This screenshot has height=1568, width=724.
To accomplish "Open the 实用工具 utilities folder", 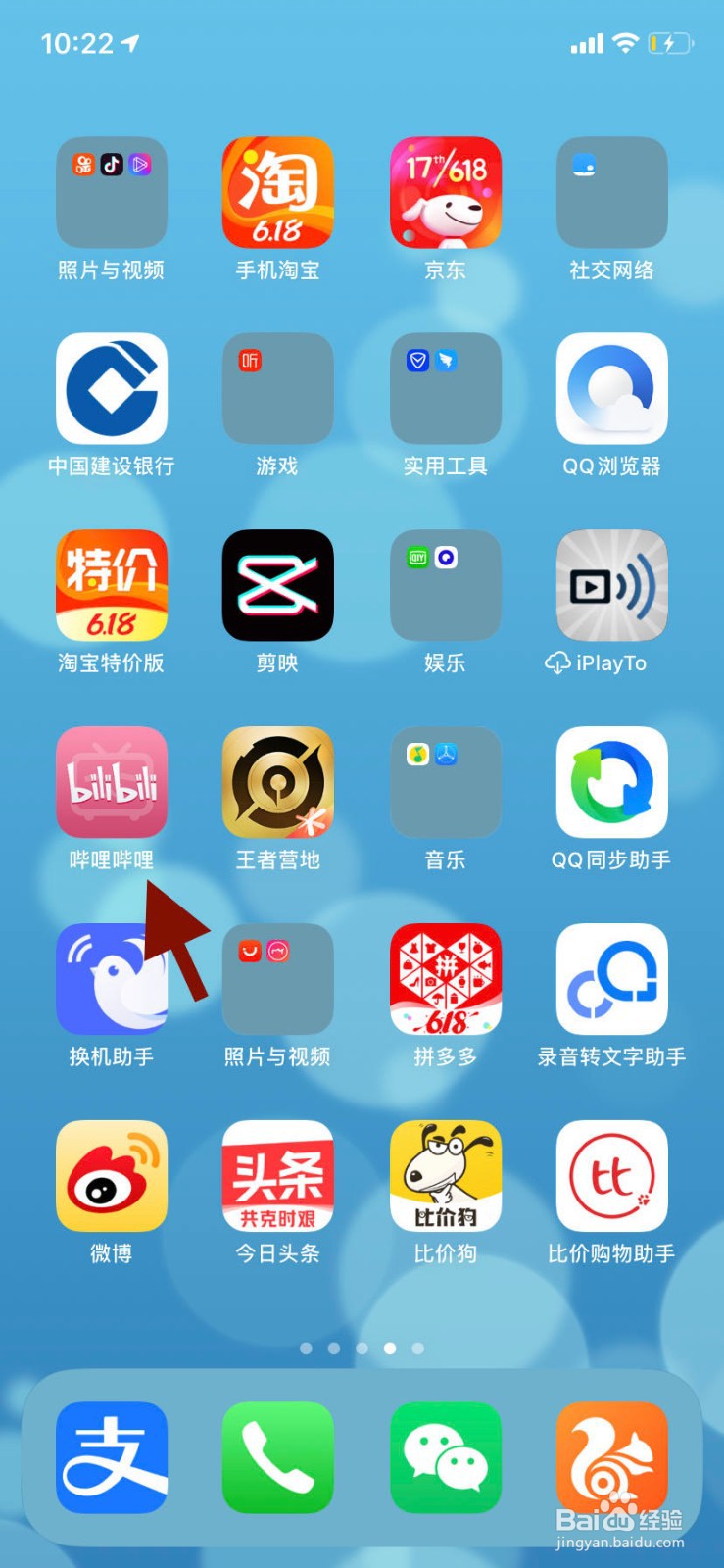I will point(445,389).
